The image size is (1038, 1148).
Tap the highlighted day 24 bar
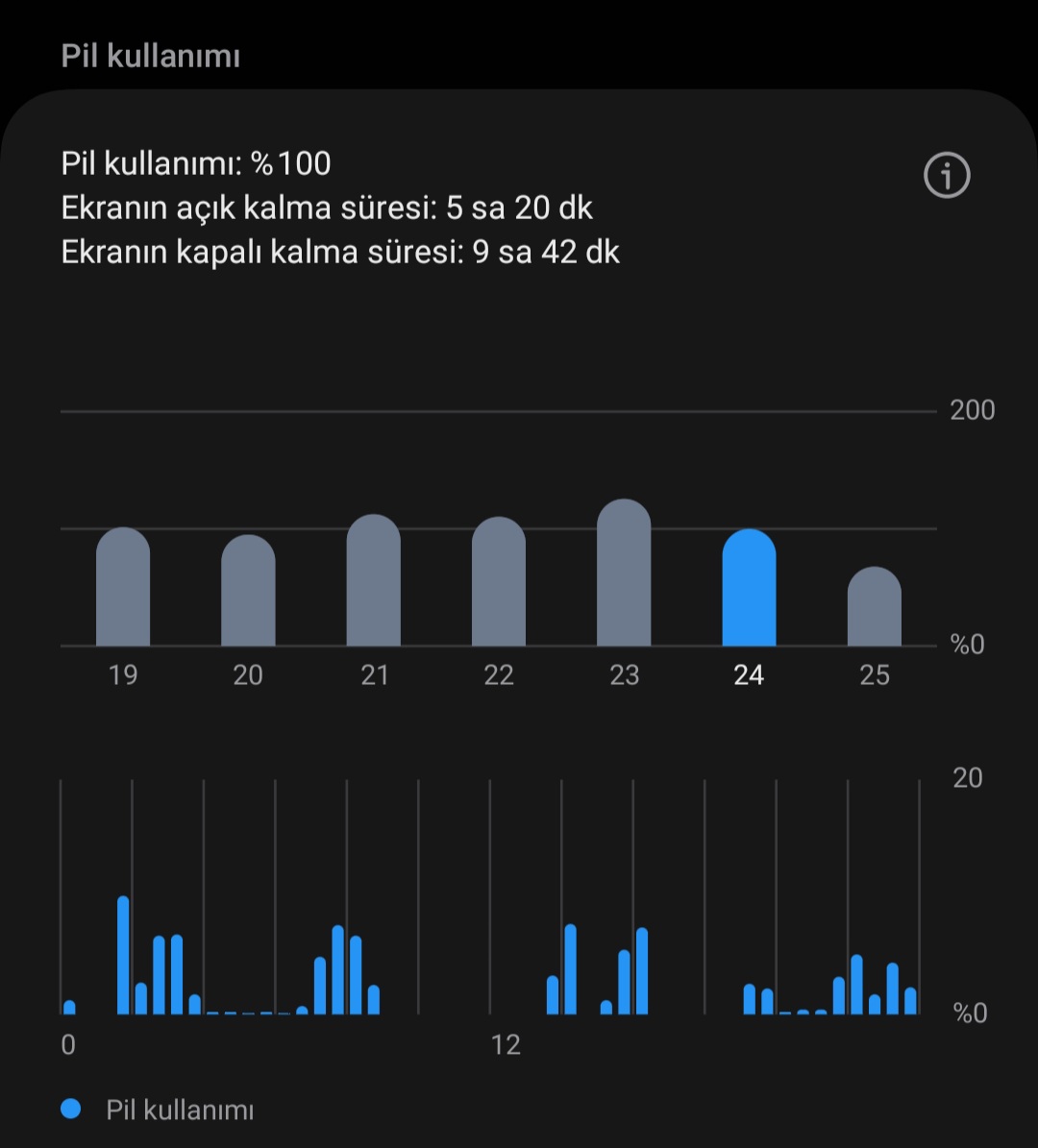click(750, 587)
